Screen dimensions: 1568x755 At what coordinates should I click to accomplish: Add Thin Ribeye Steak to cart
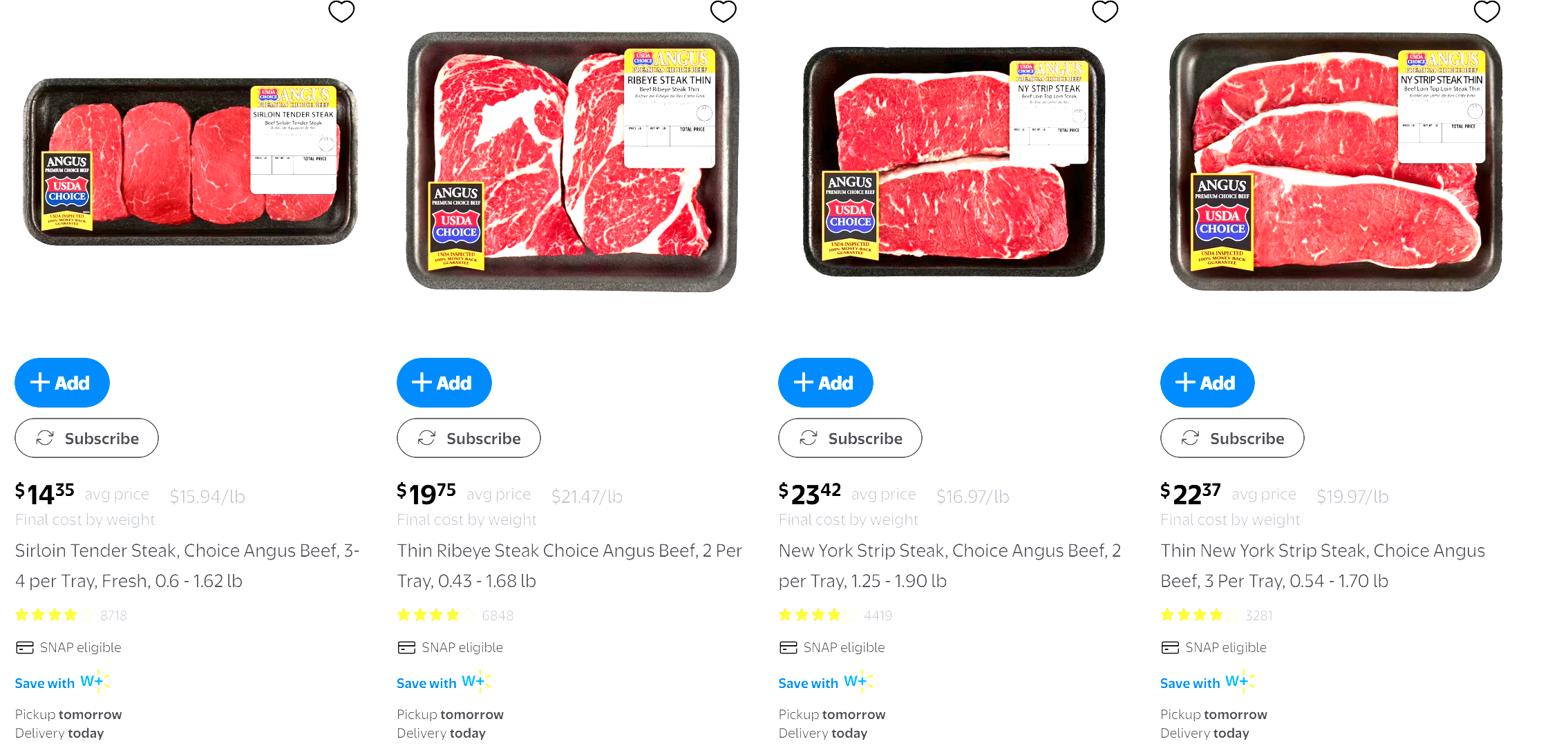point(444,383)
